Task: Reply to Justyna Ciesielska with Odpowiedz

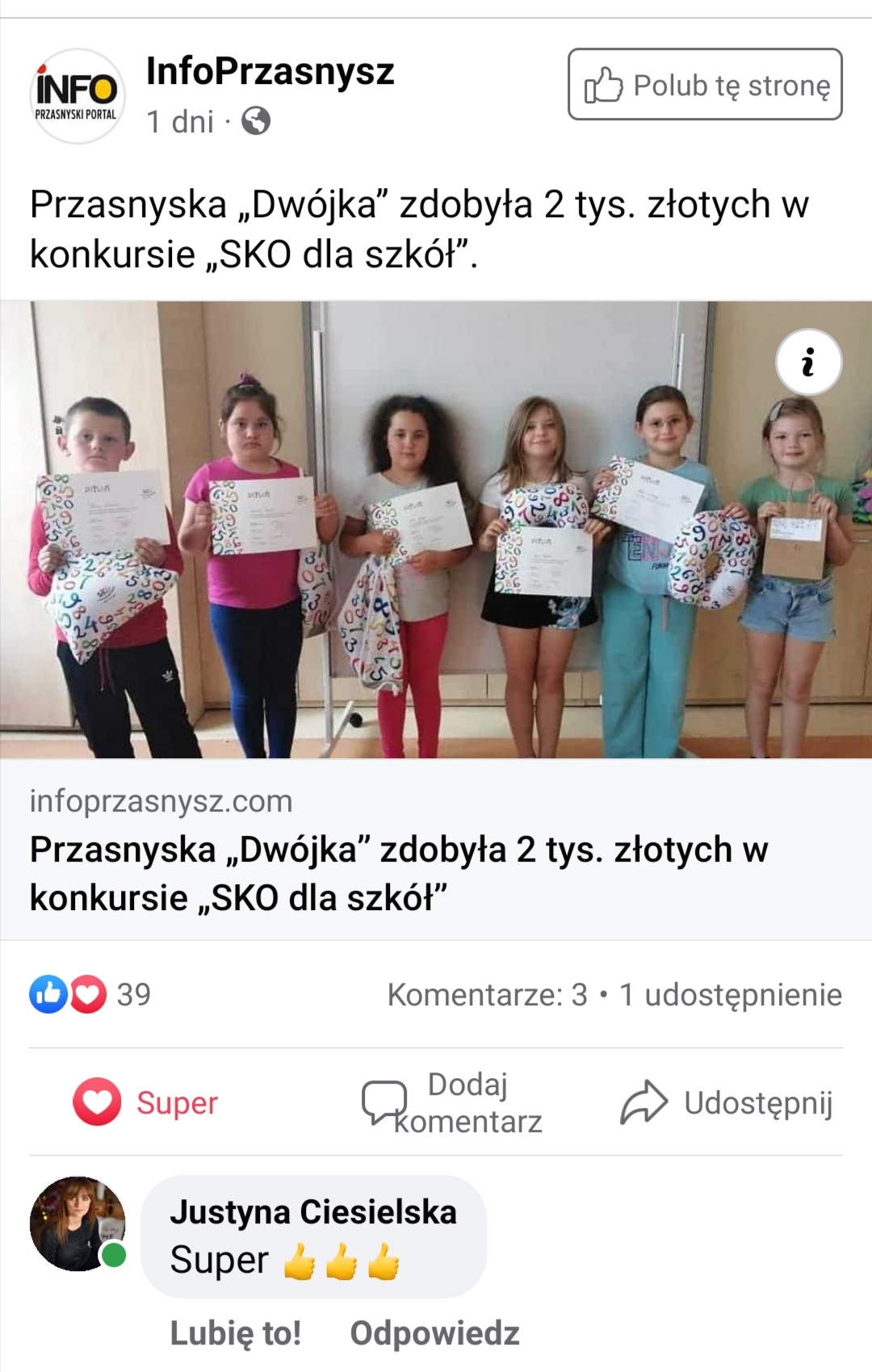Action: pos(434,1333)
